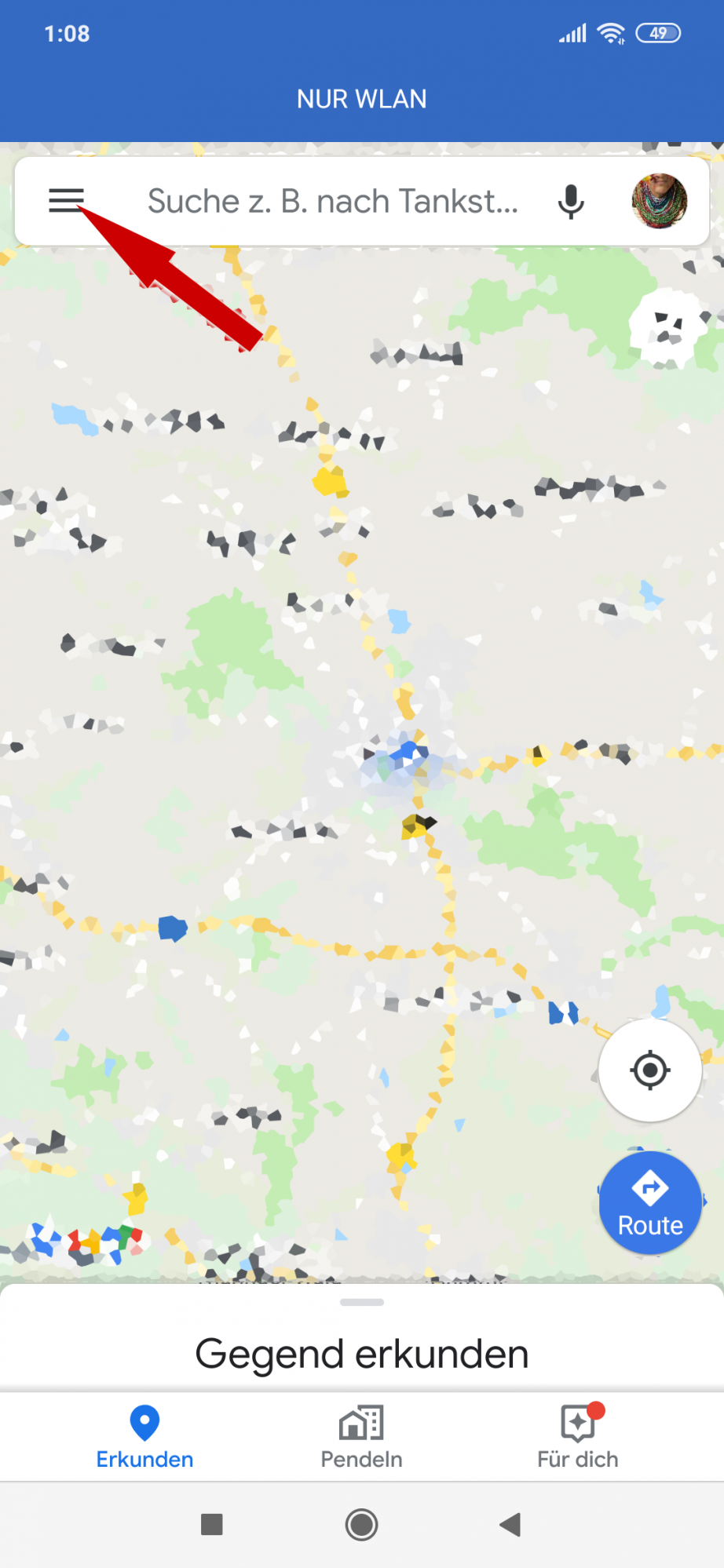The height and width of the screenshot is (1568, 724).
Task: Check the battery level indicator
Action: pyautogui.click(x=660, y=33)
